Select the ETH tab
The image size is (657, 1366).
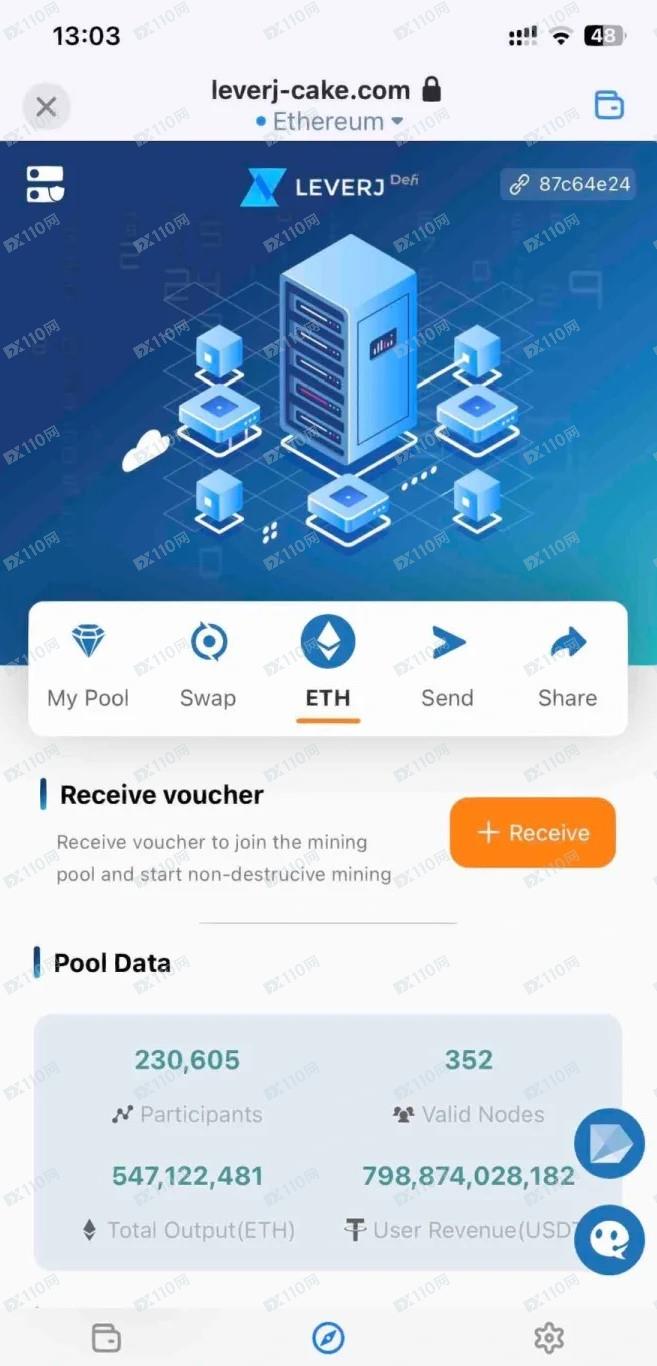[328, 666]
